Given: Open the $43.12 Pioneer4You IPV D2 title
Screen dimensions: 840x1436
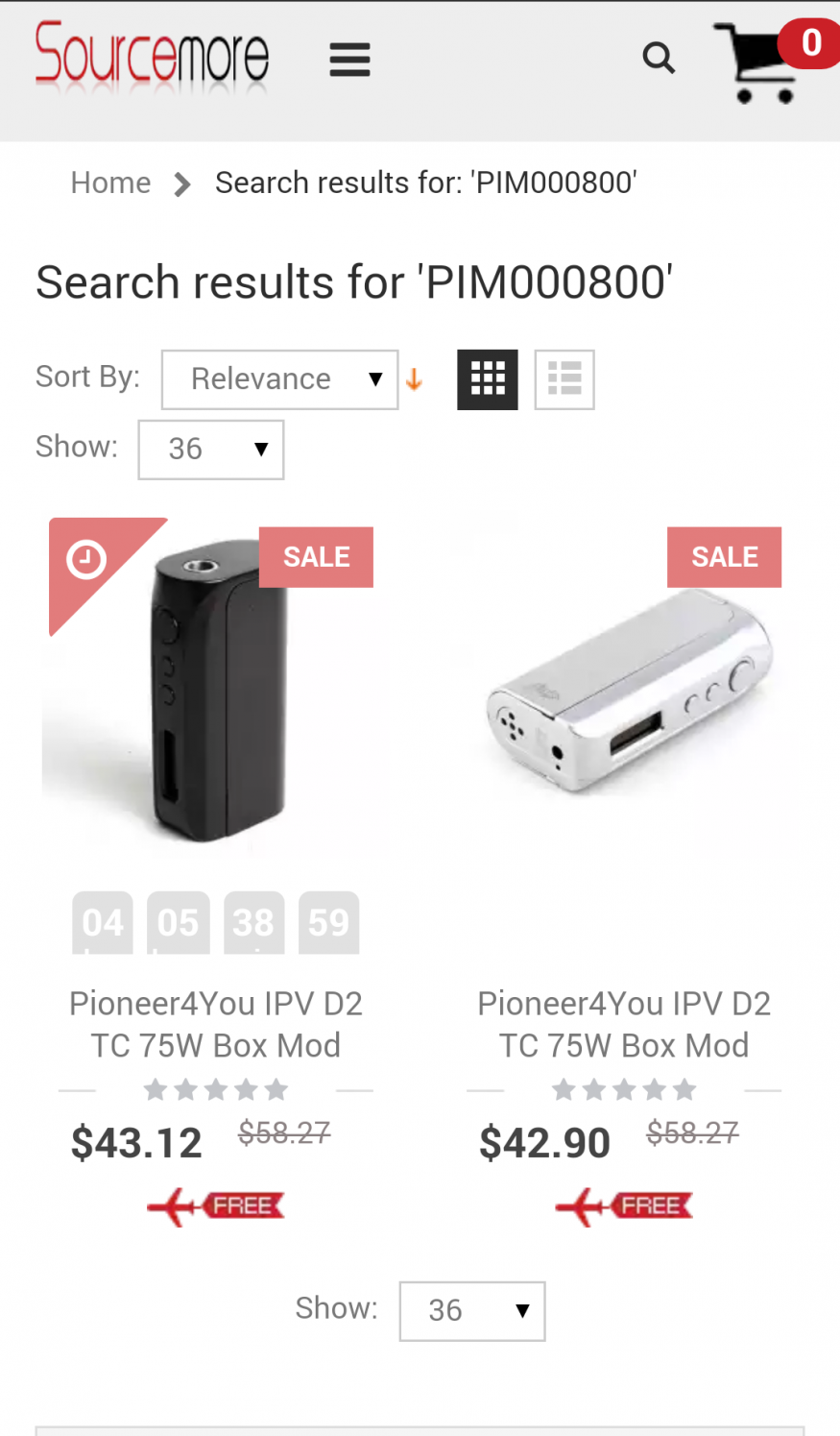Looking at the screenshot, I should (x=216, y=1024).
